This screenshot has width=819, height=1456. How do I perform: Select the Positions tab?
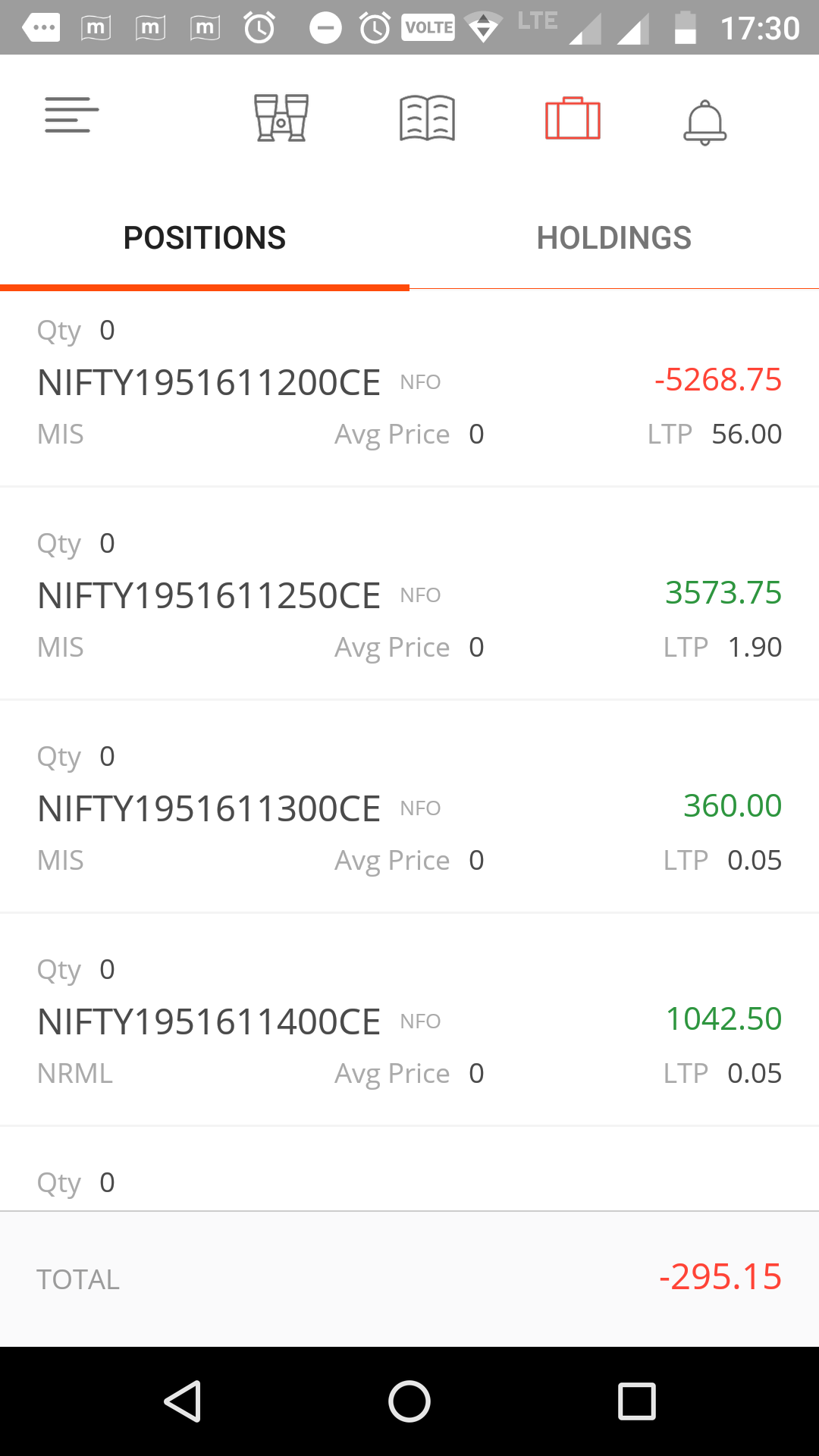click(205, 238)
